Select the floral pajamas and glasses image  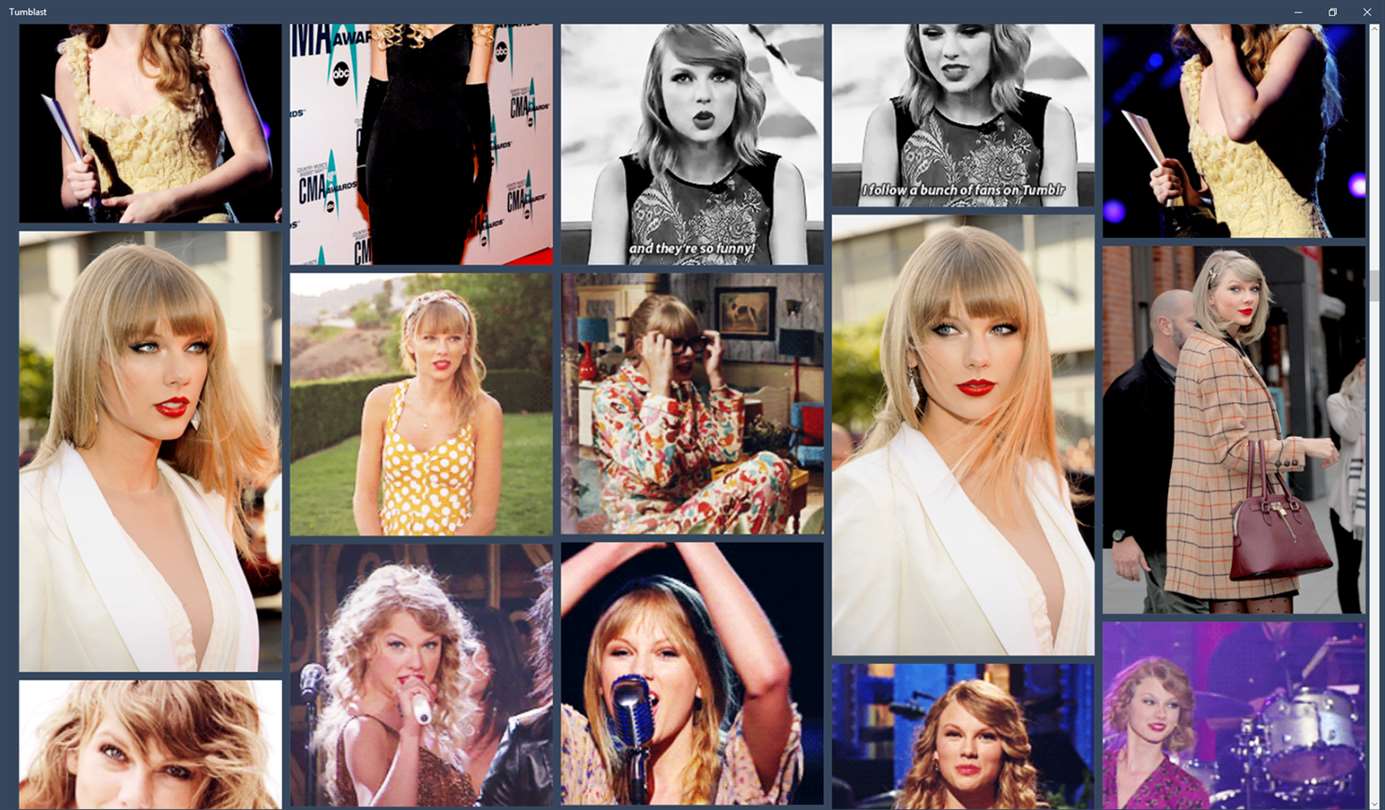tap(692, 403)
